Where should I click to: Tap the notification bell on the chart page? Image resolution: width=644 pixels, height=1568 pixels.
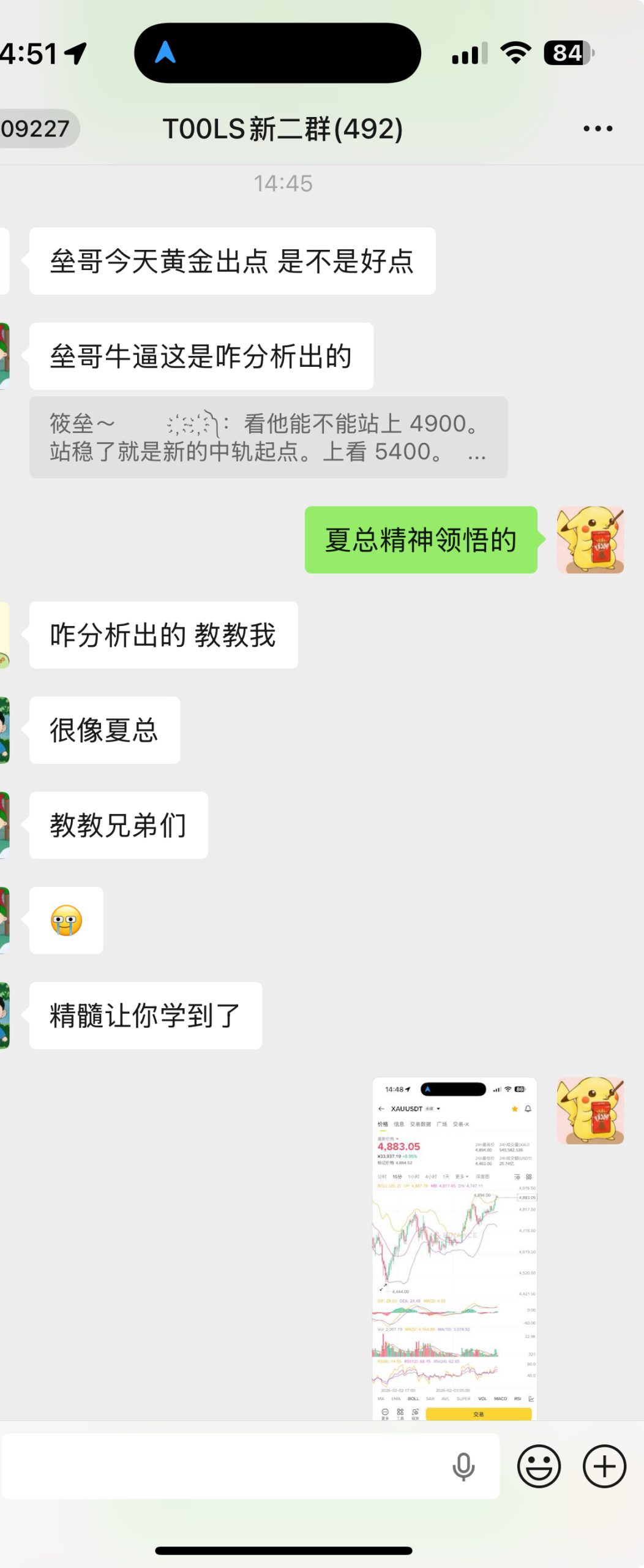click(x=528, y=1109)
